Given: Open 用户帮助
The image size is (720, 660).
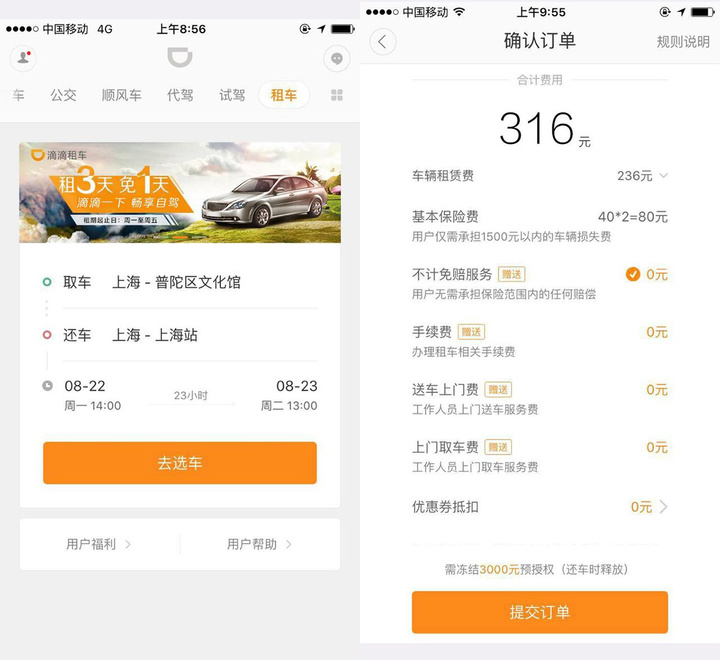Looking at the screenshot, I should 259,544.
